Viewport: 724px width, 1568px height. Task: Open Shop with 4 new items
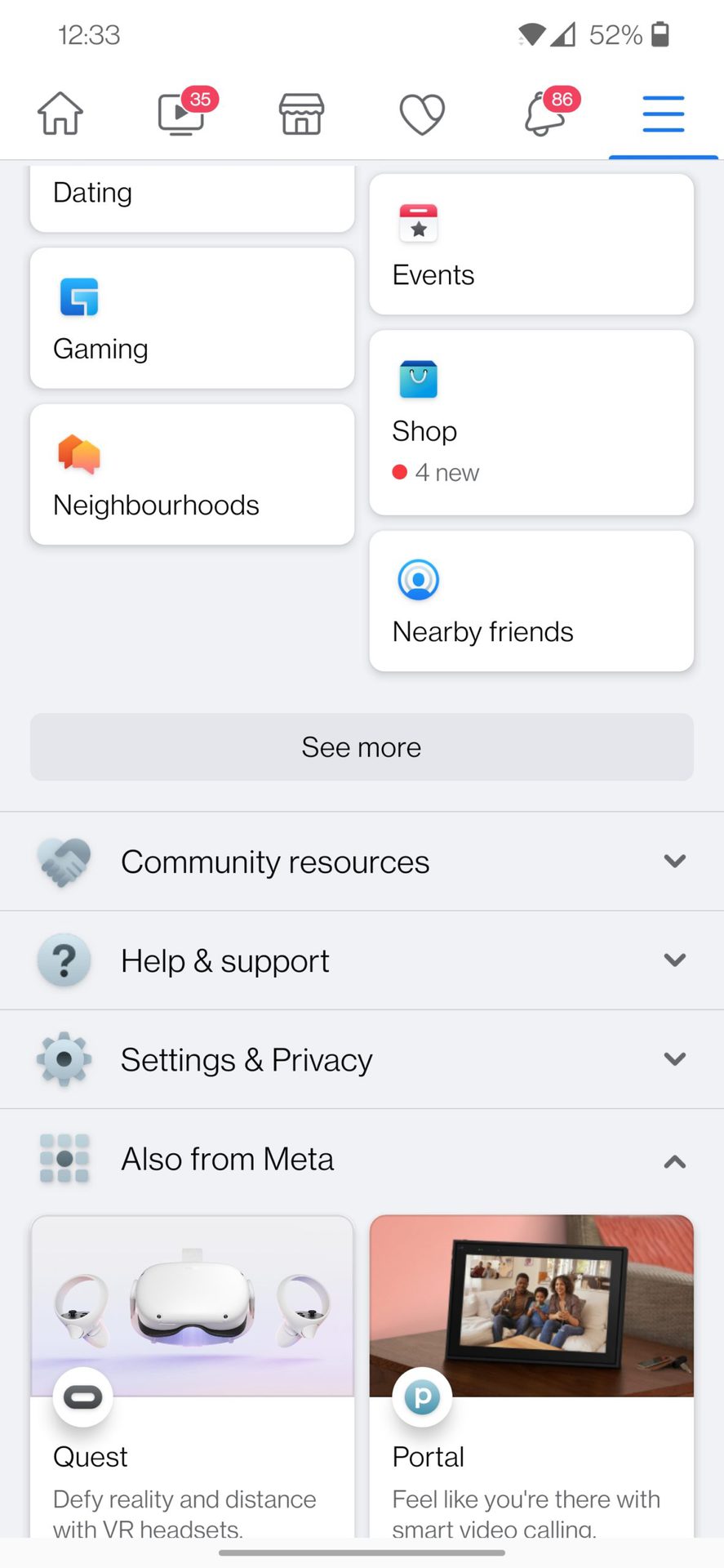click(531, 422)
